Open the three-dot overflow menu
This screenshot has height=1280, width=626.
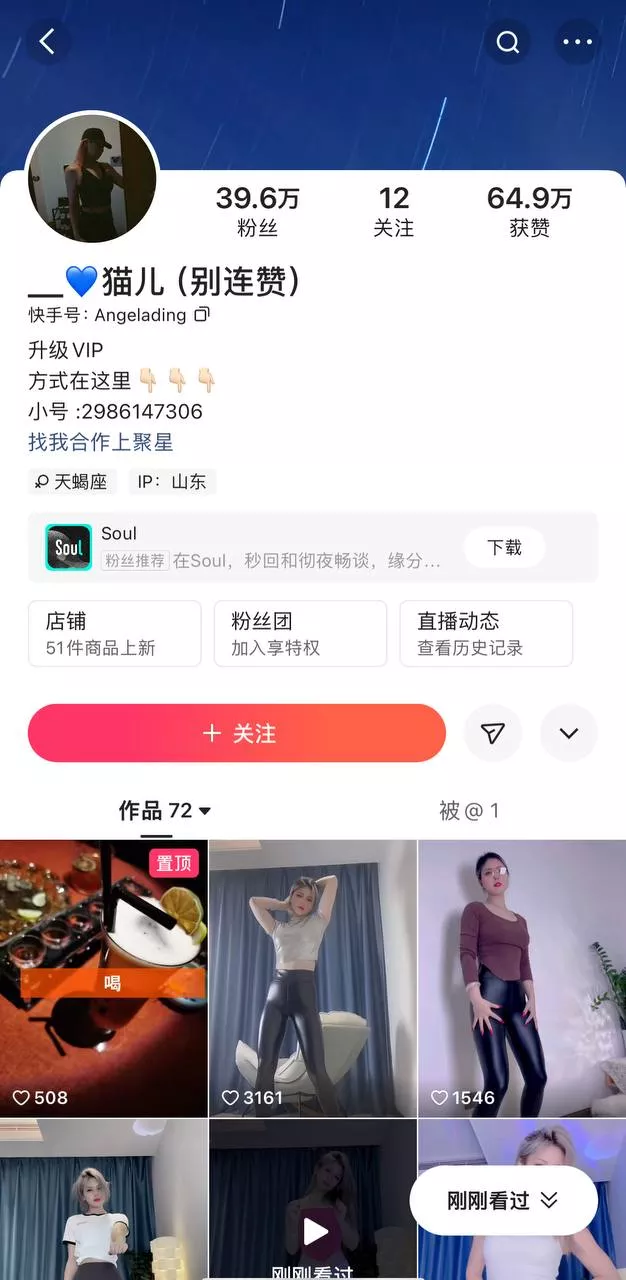[x=578, y=42]
